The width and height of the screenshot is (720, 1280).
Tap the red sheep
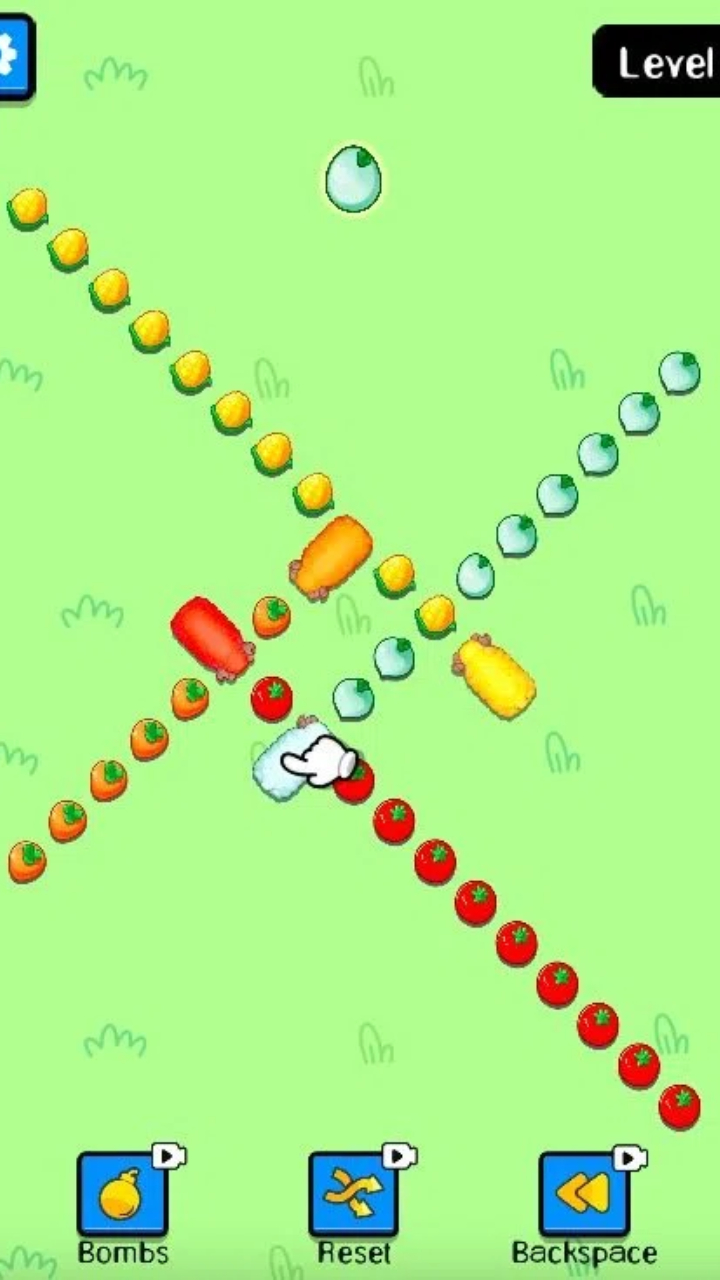212,636
